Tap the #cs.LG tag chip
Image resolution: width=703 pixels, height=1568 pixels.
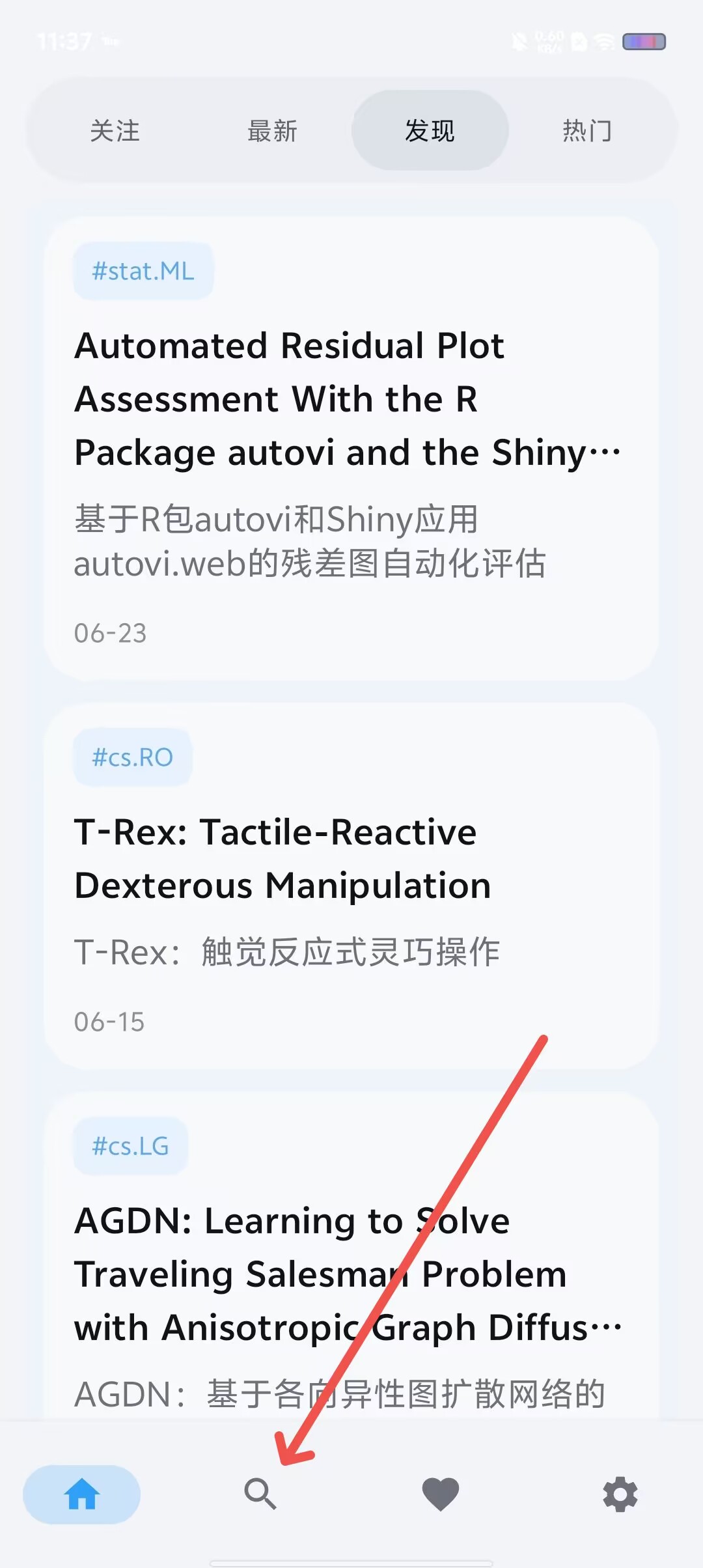(x=131, y=1146)
